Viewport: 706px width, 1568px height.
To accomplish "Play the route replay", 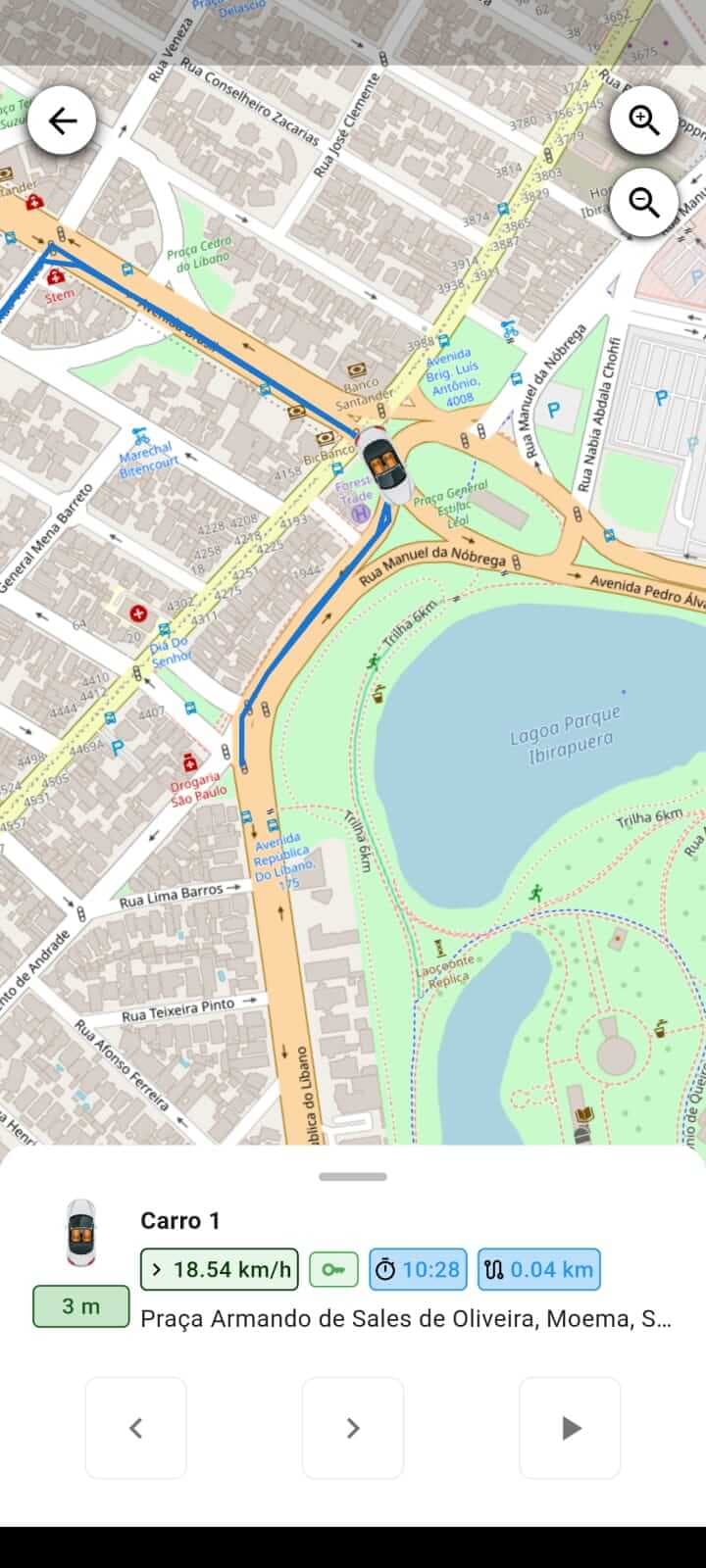I will (570, 1428).
